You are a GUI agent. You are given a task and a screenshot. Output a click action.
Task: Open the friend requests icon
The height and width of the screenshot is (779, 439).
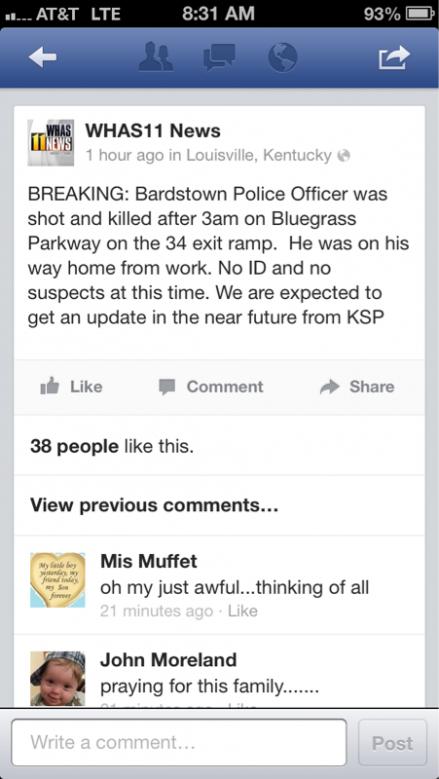click(x=156, y=57)
